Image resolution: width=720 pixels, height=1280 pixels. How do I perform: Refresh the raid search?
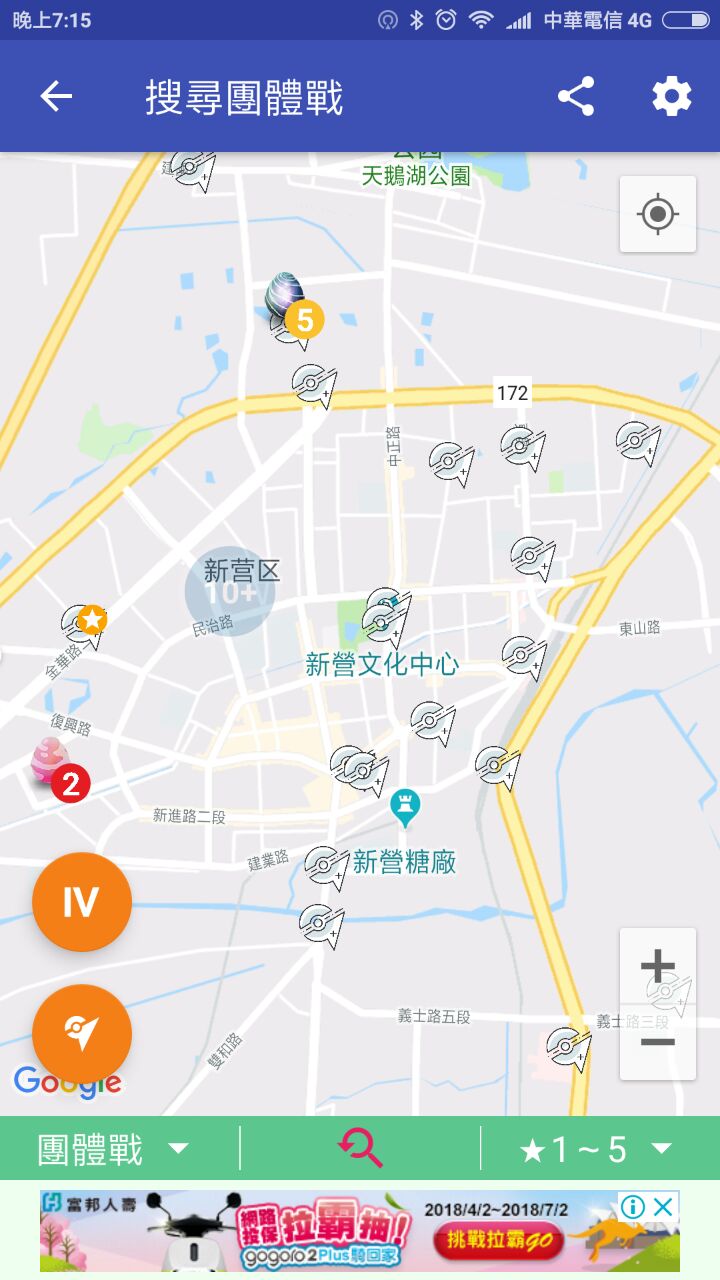point(360,1148)
